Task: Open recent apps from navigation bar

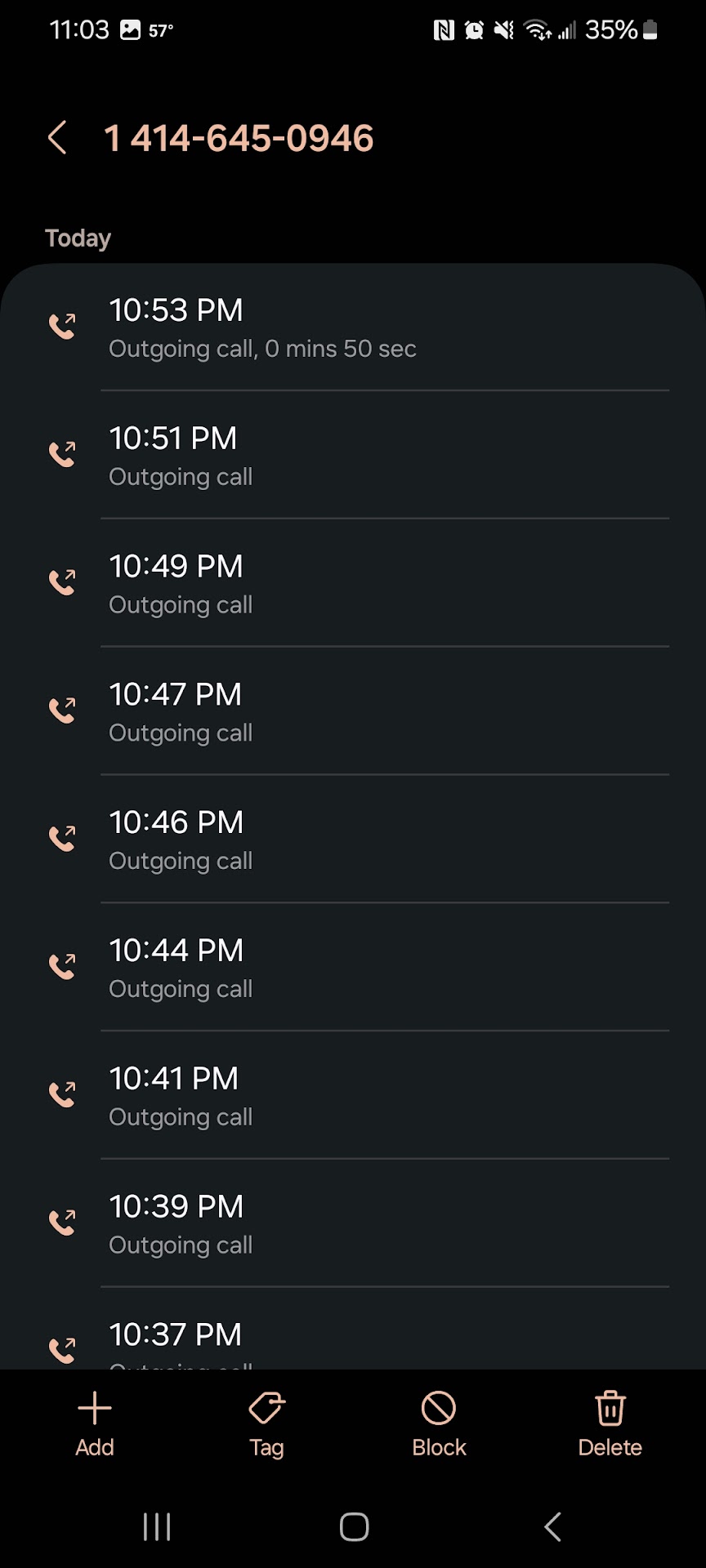Action: [157, 1526]
